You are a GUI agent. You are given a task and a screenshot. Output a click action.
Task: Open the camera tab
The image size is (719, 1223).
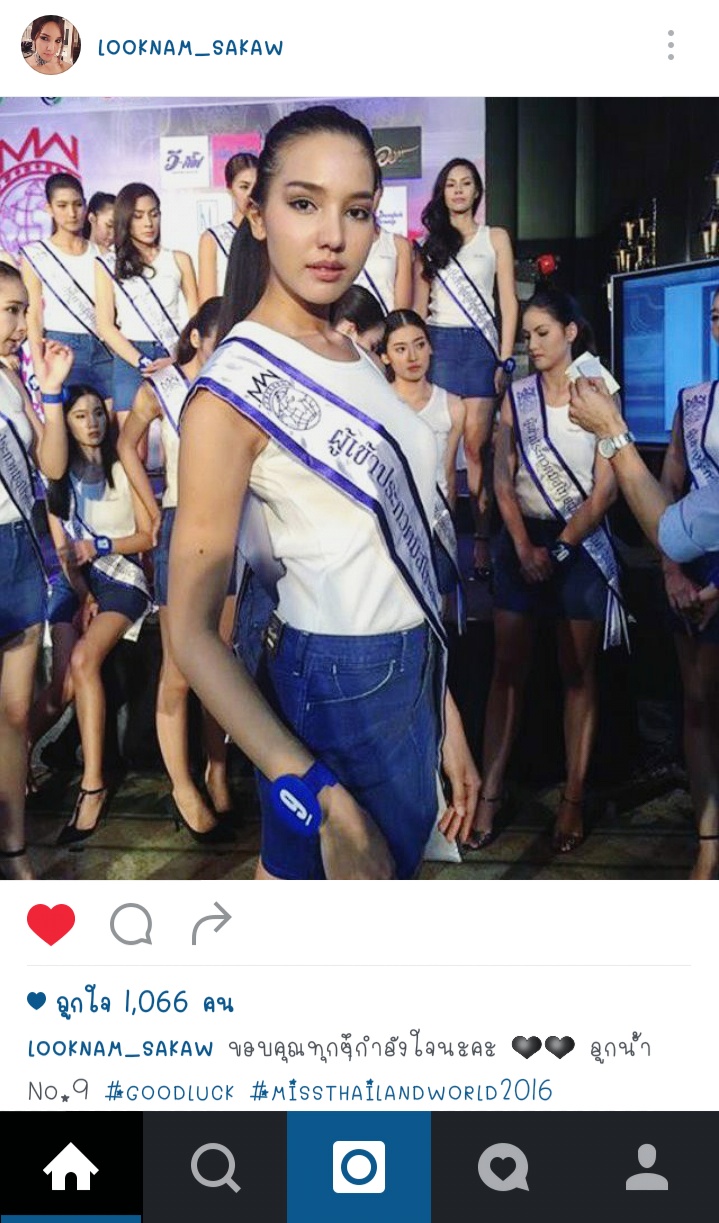coord(359,1167)
